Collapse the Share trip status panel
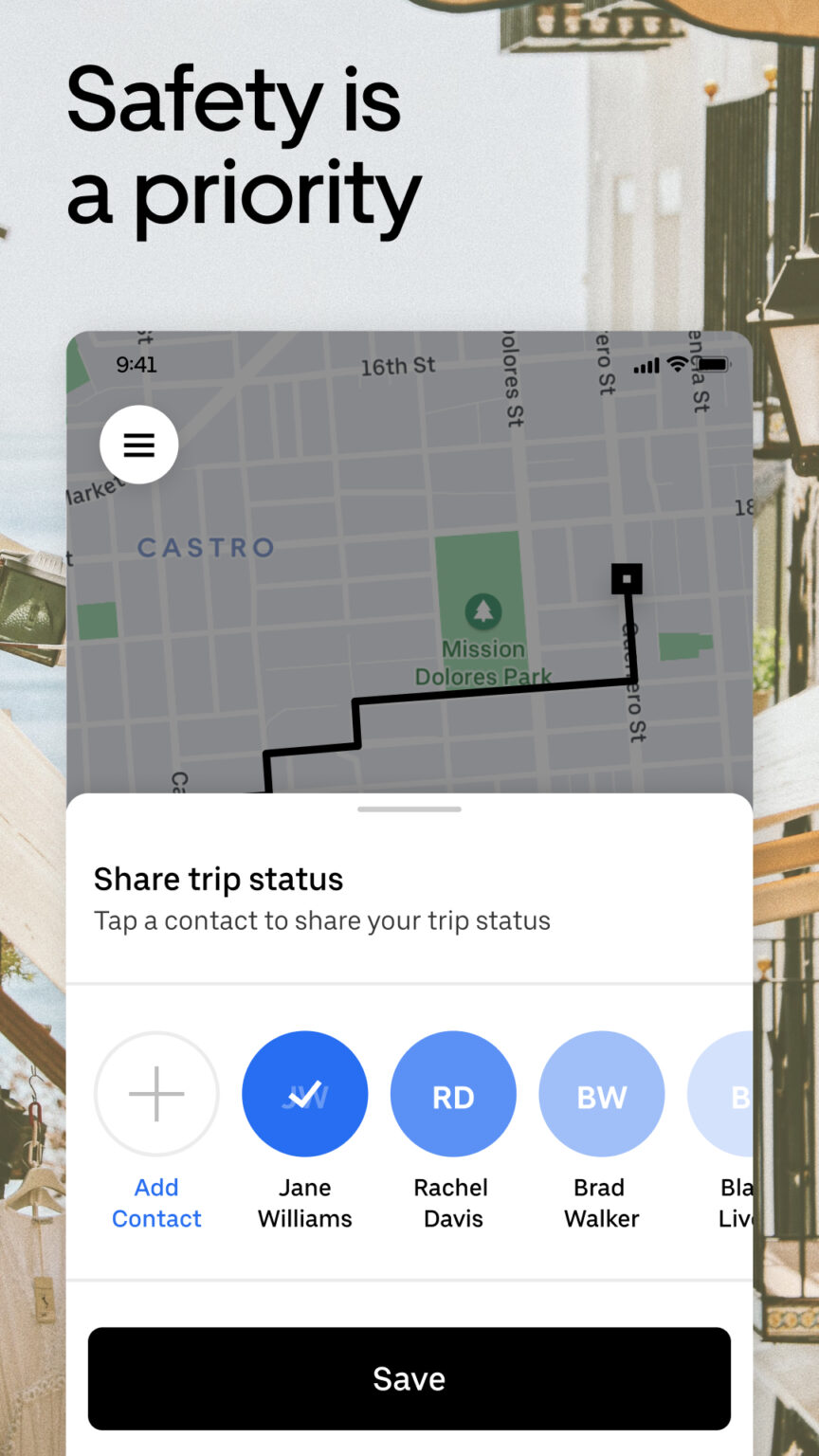This screenshot has width=819, height=1456. [409, 809]
